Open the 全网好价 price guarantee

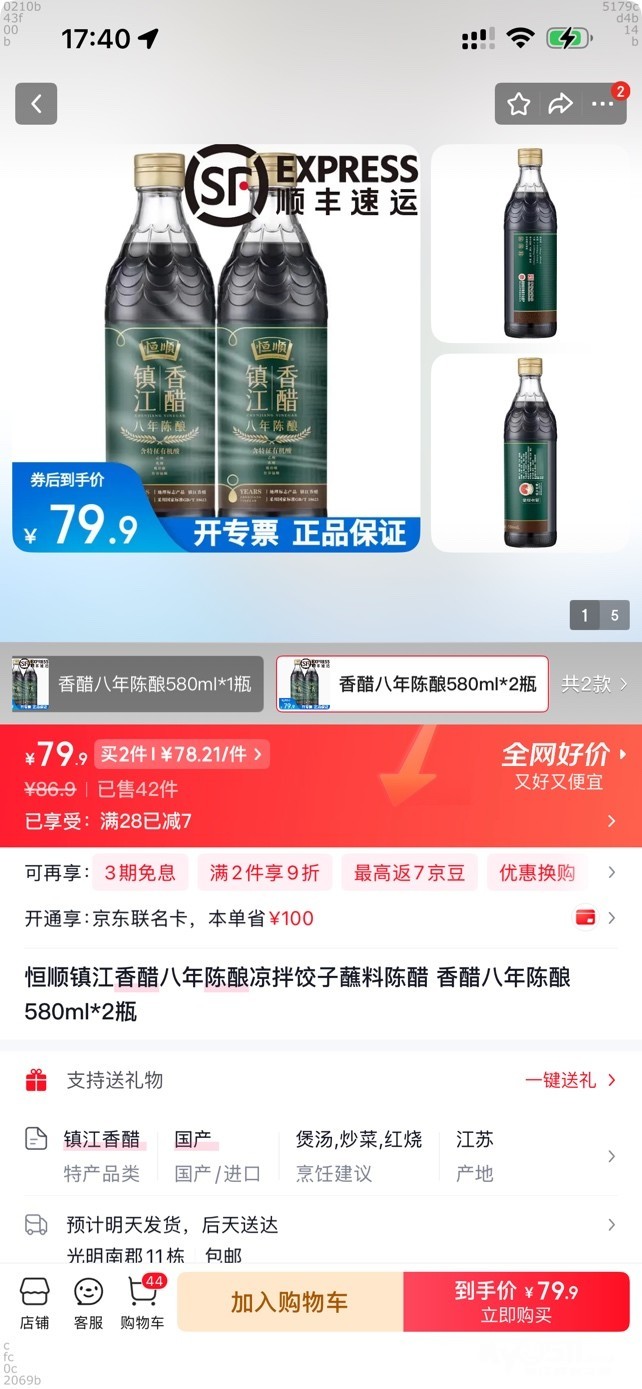click(x=565, y=766)
